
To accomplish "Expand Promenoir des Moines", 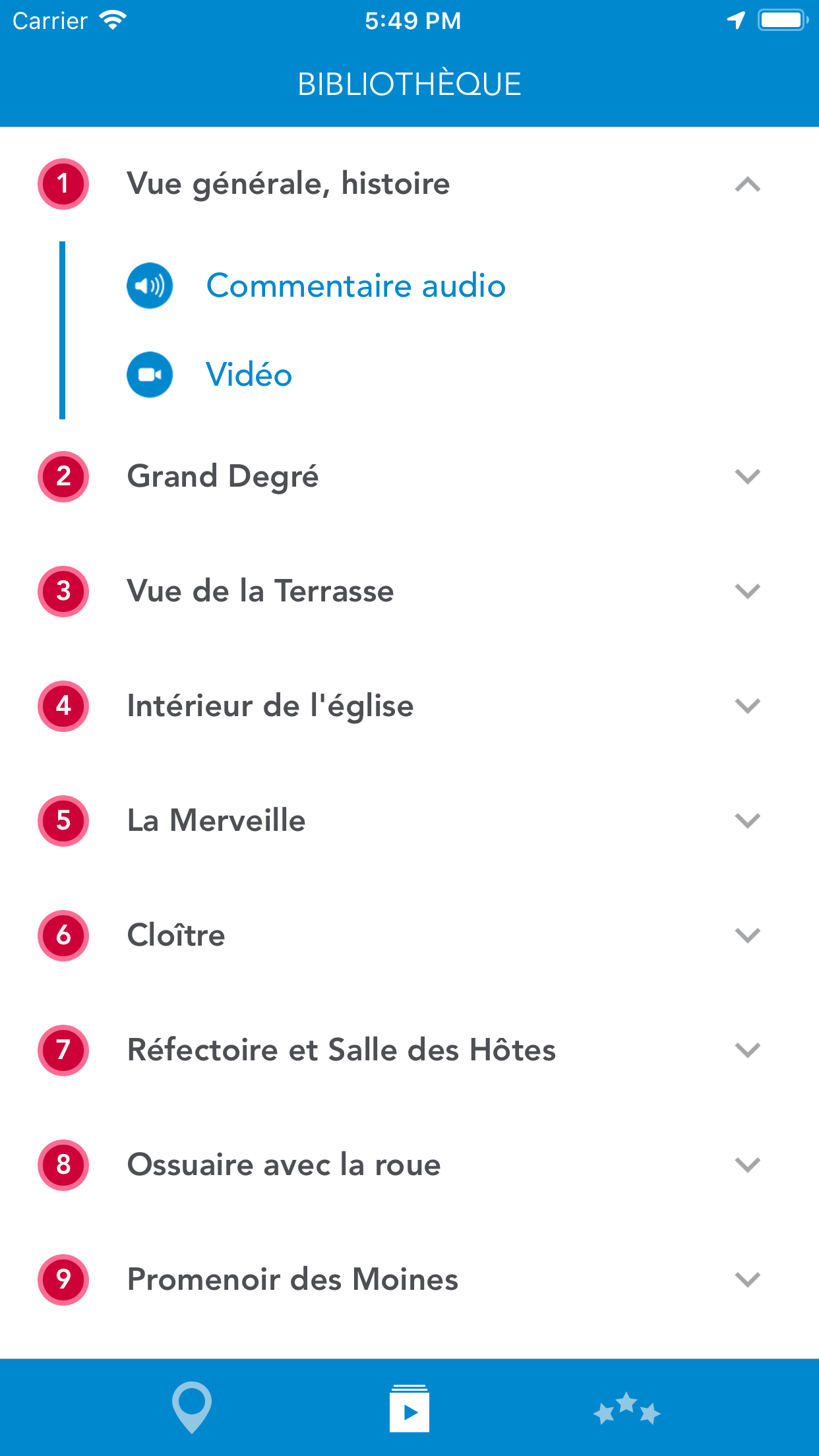I will (x=747, y=1279).
